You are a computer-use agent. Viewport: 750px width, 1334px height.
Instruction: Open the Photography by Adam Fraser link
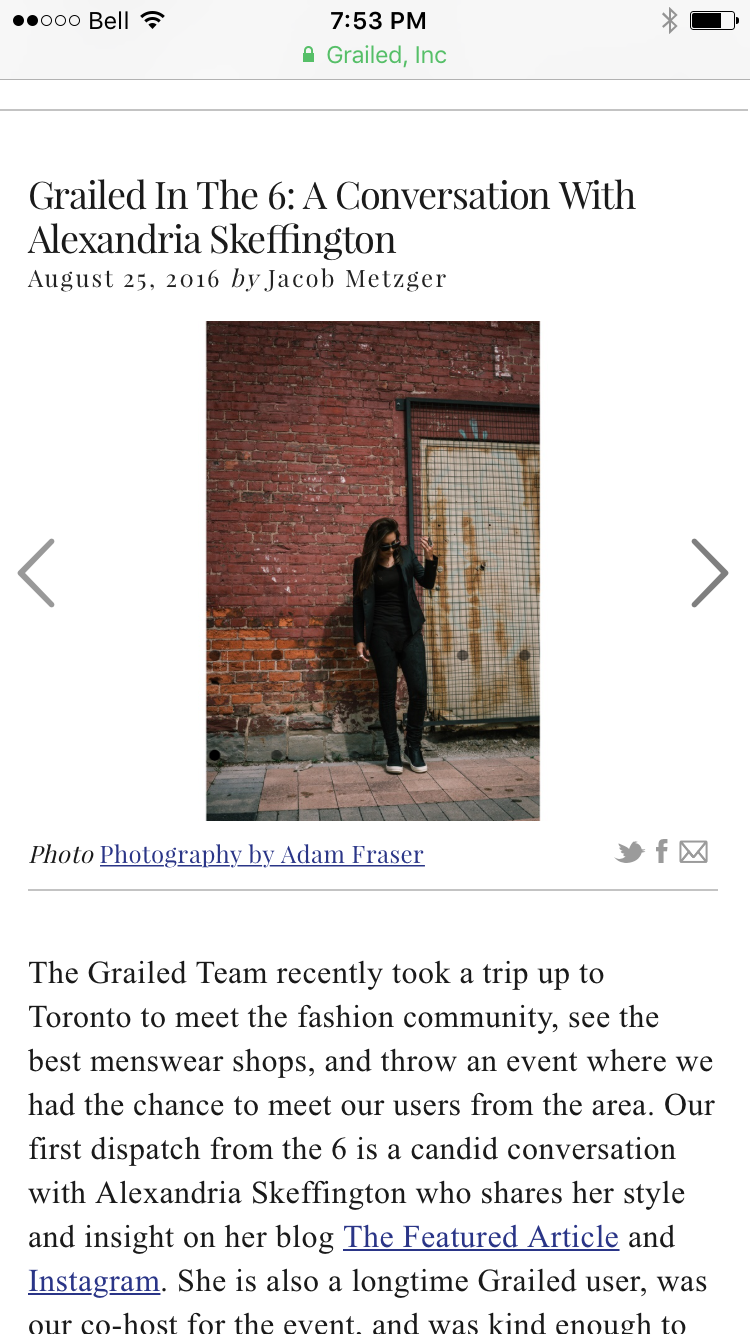[x=262, y=854]
